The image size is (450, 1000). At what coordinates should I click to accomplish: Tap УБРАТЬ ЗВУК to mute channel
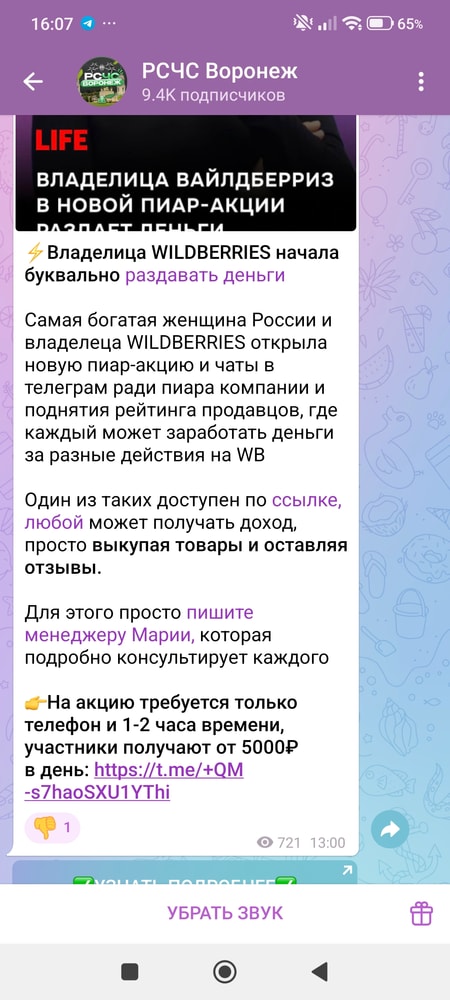(225, 913)
